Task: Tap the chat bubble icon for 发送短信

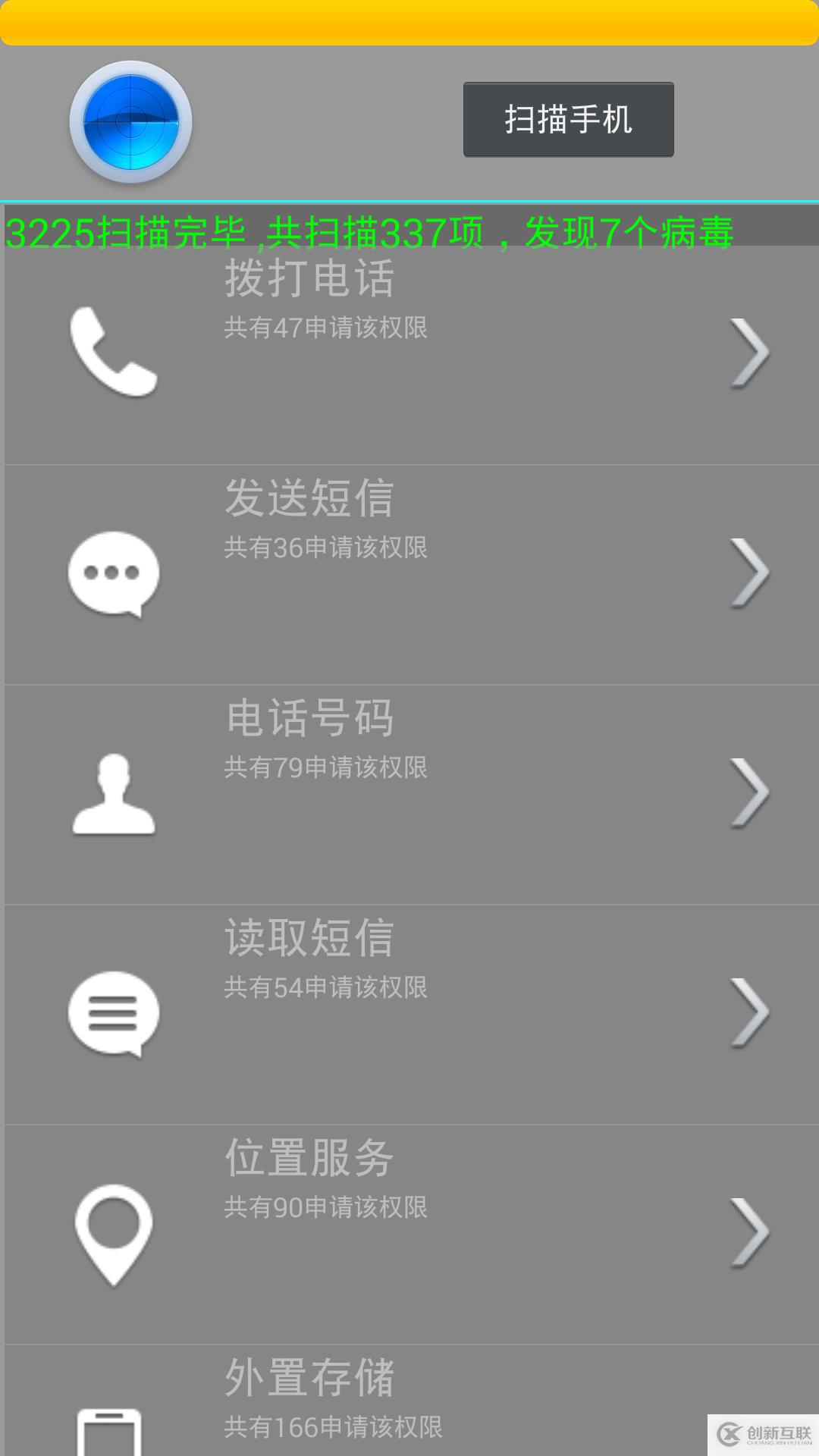Action: 114,573
